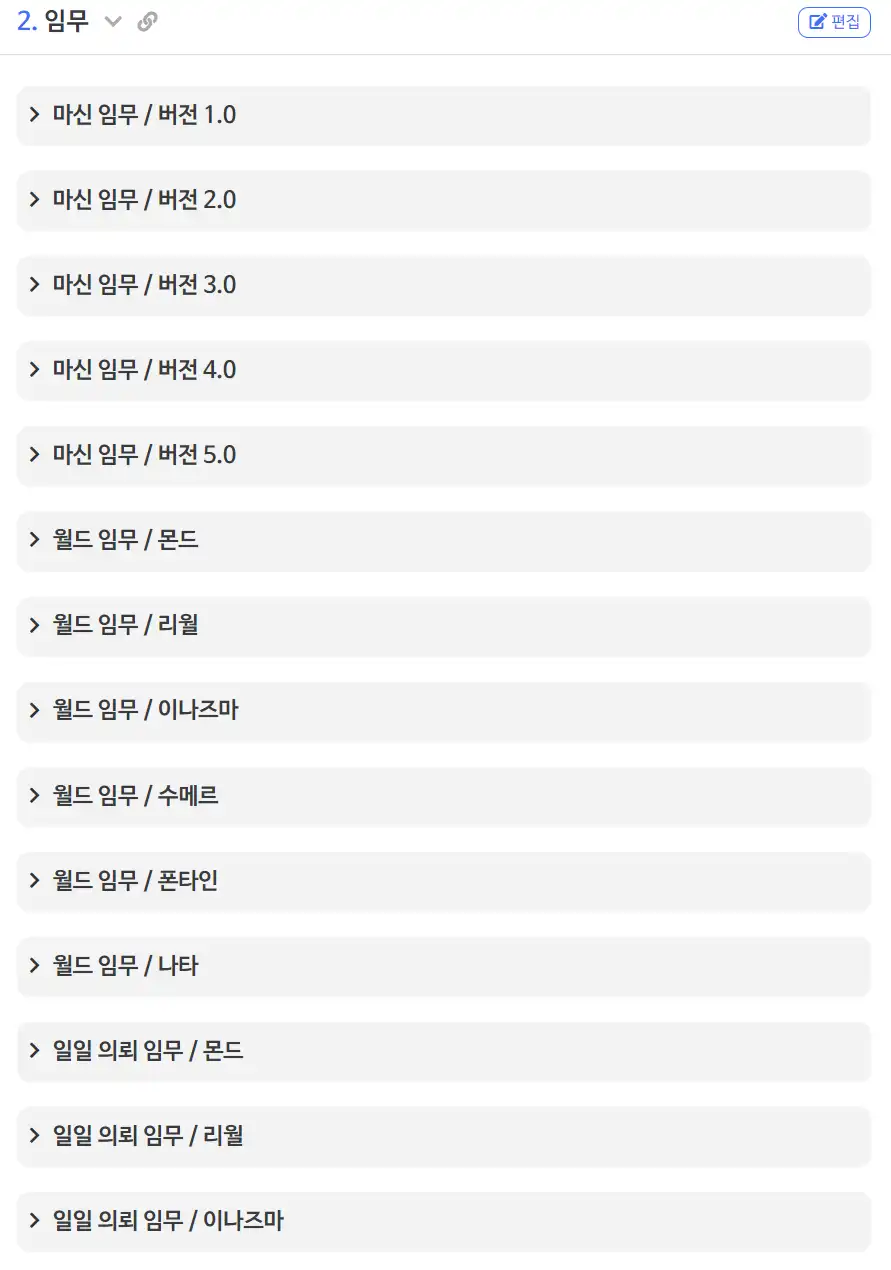Unfold 마신 임무 / 버전 5.0
This screenshot has height=1270, width=891.
(x=144, y=455)
